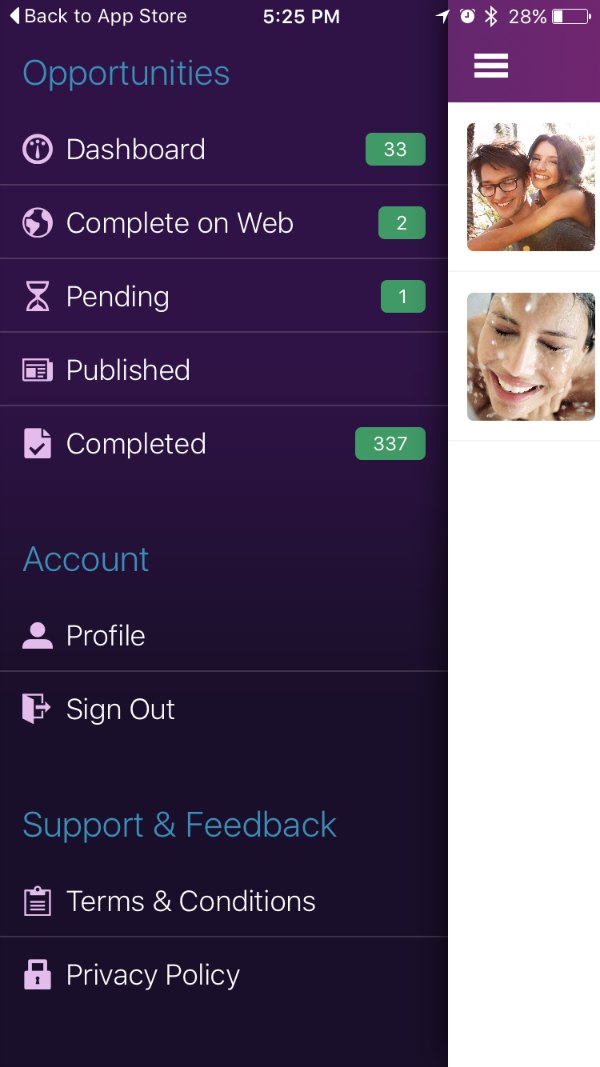Open your Profile

click(223, 635)
